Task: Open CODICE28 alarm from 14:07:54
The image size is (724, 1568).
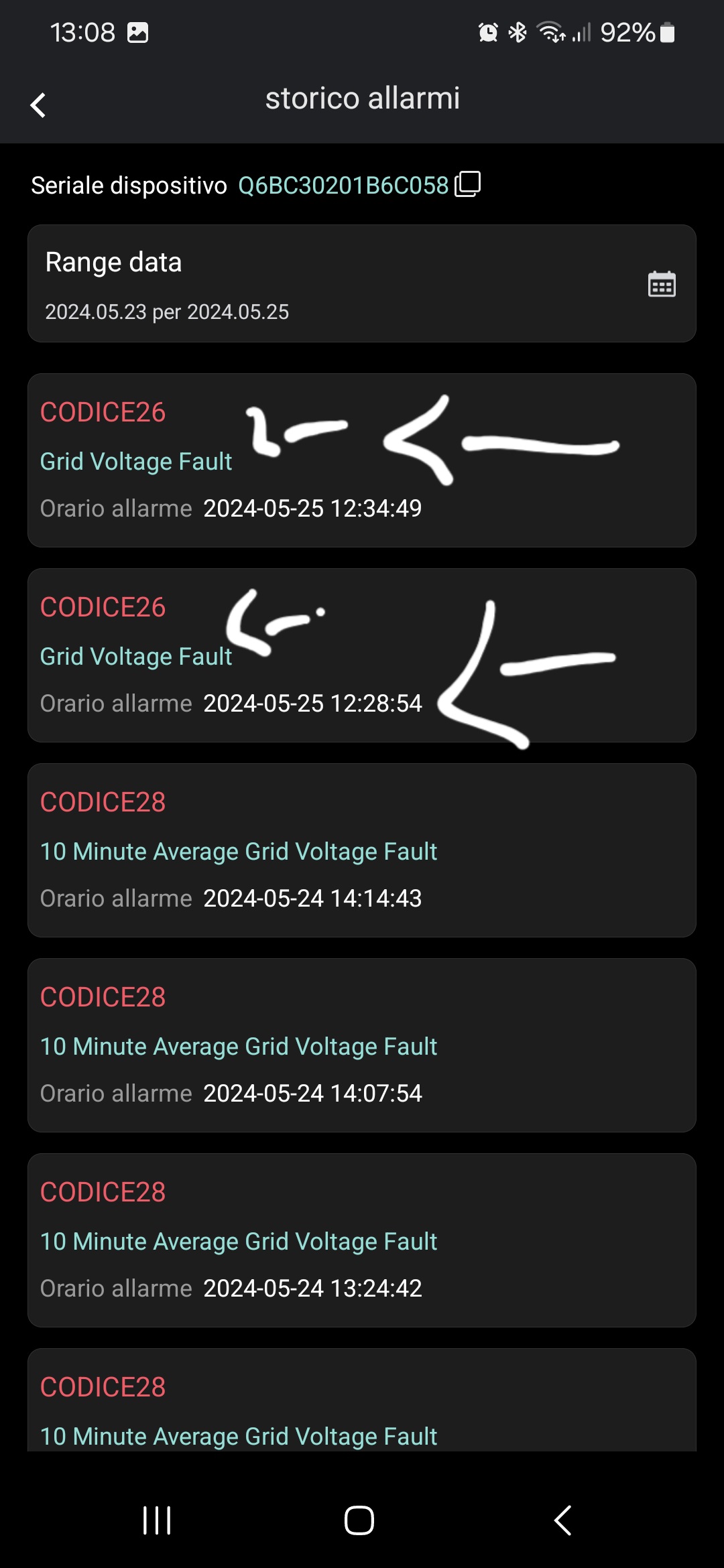Action: point(361,1045)
